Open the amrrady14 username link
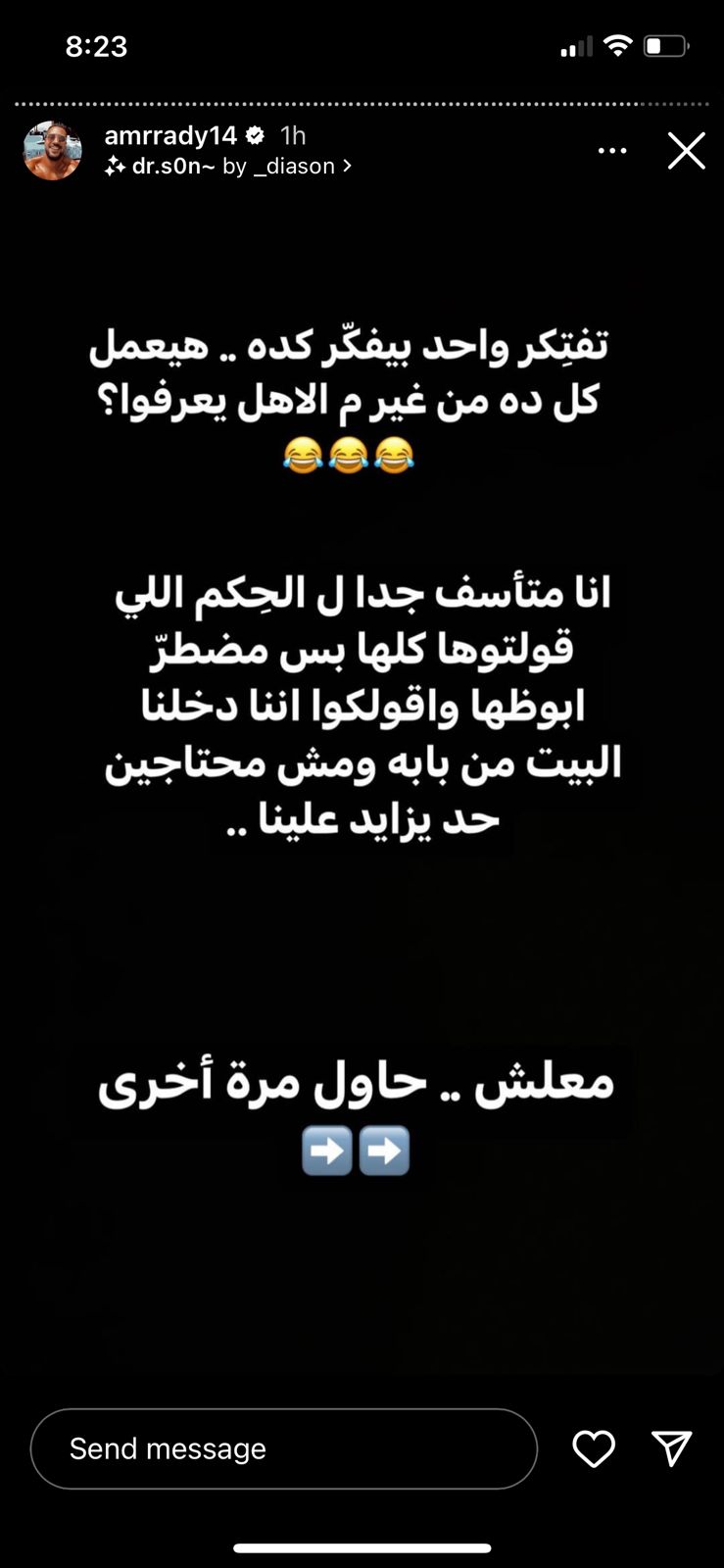 (170, 135)
